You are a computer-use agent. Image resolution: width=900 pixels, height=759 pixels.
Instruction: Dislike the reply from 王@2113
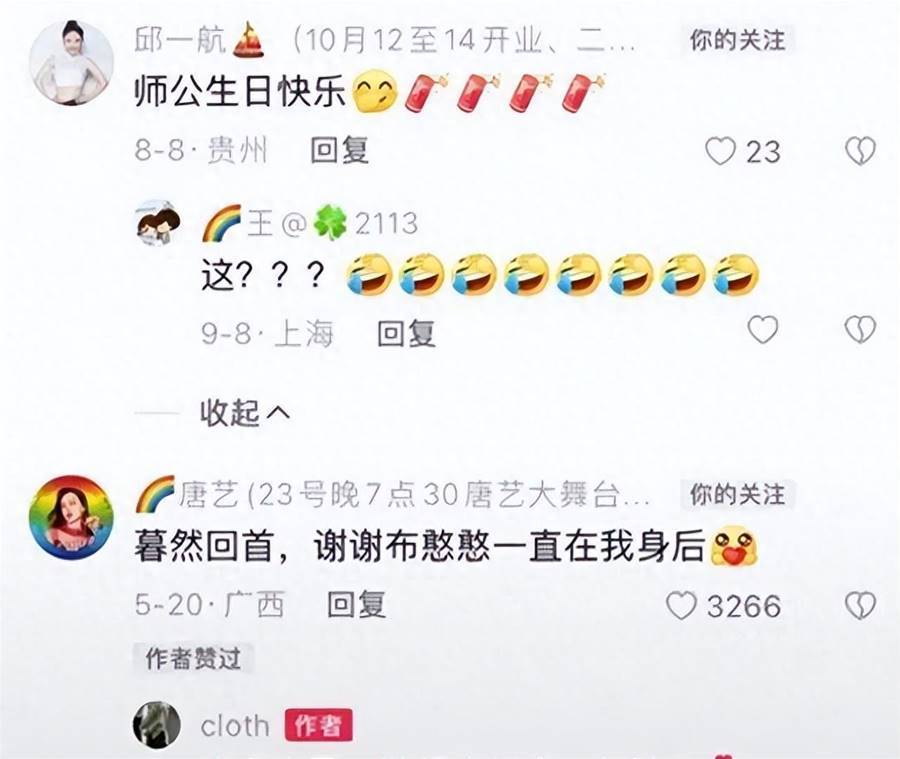coord(860,330)
